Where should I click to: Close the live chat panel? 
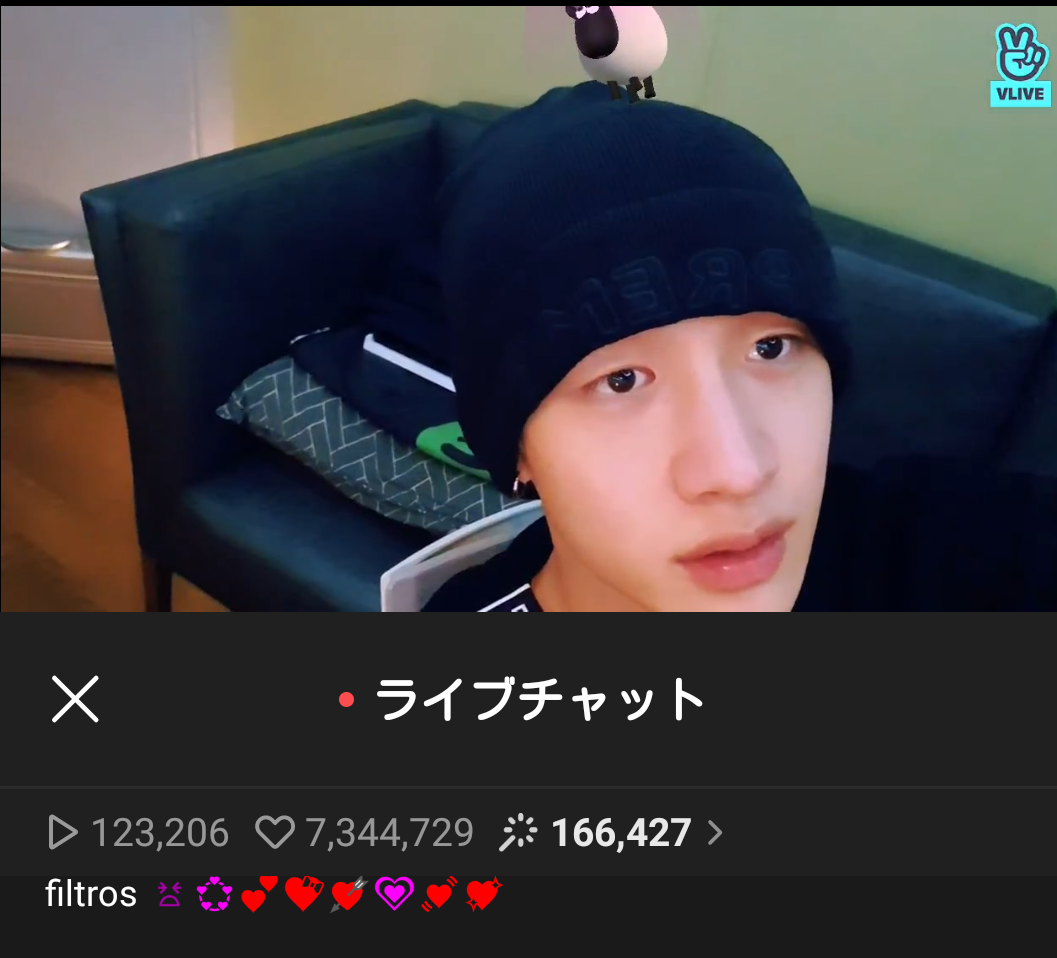75,699
